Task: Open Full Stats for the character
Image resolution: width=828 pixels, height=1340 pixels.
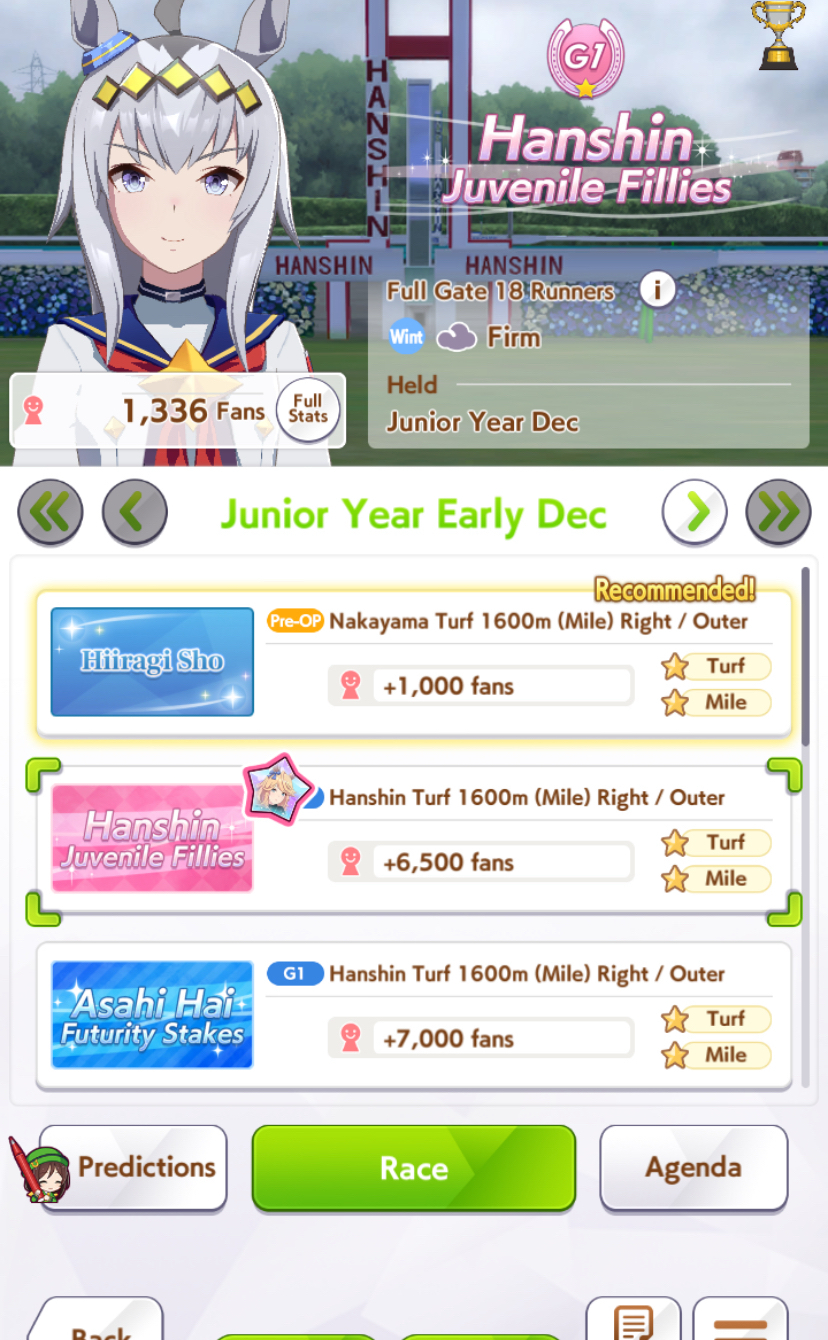Action: (308, 410)
